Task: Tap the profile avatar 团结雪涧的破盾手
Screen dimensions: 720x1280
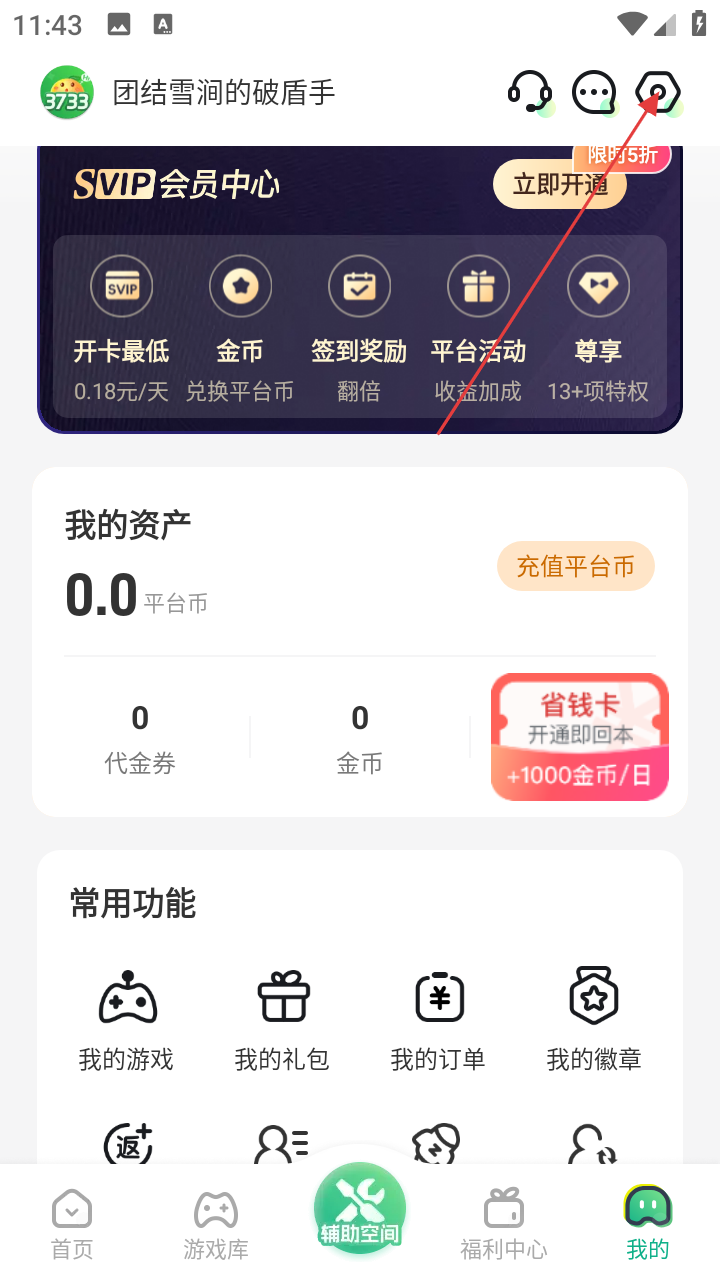Action: pyautogui.click(x=67, y=93)
